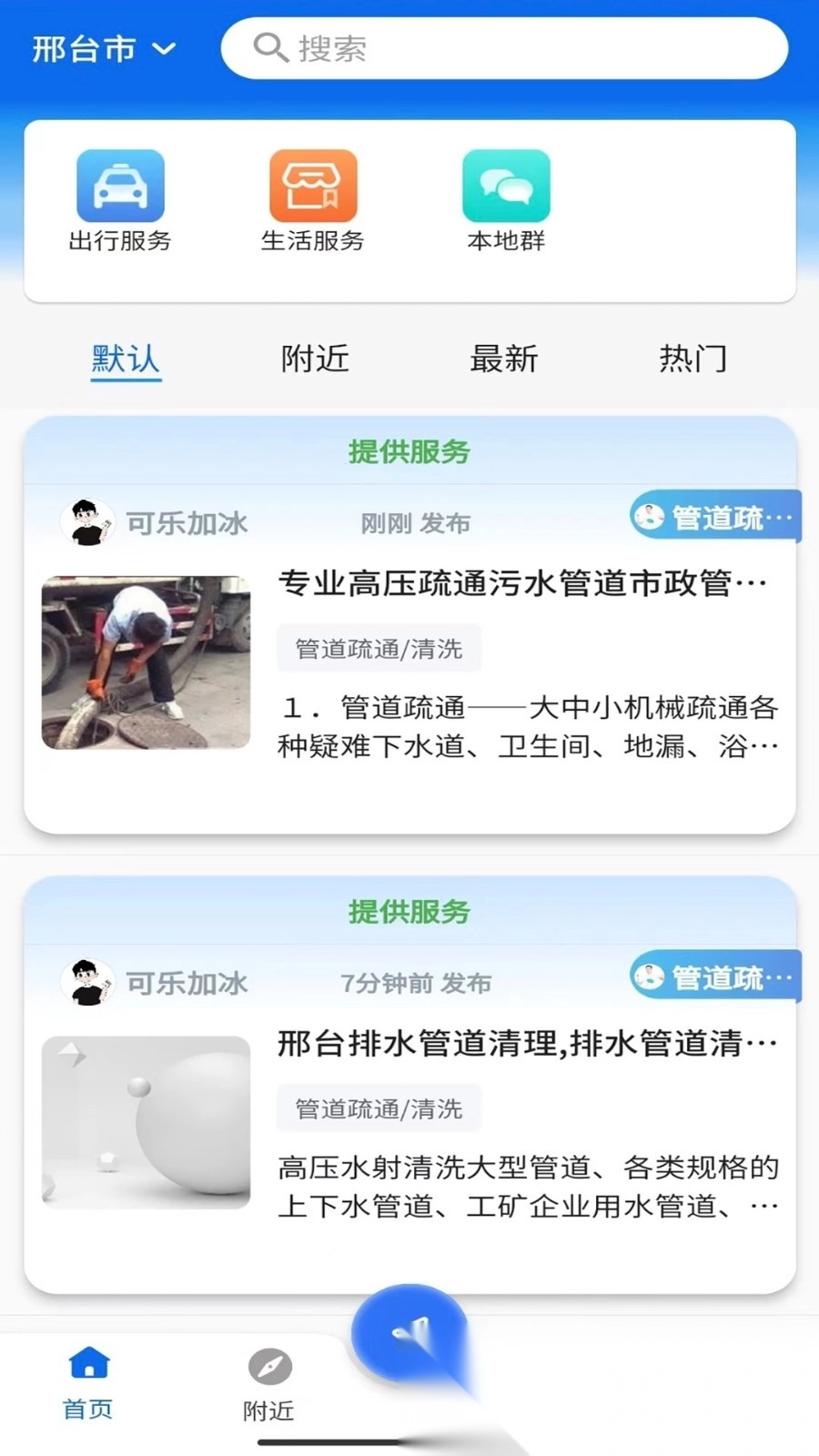The height and width of the screenshot is (1456, 819).
Task: Switch to the 附近 tab
Action: [x=313, y=359]
